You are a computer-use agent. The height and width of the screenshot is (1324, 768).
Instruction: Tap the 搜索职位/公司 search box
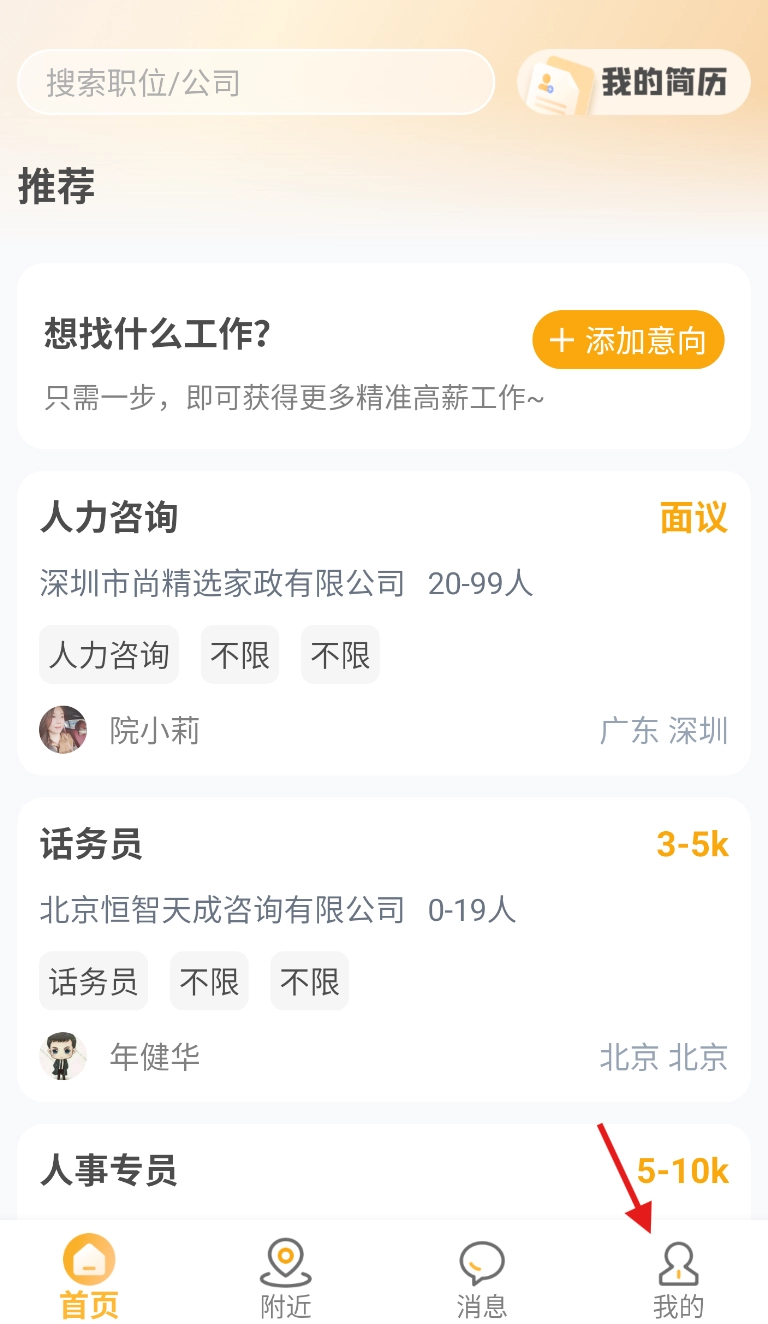[x=255, y=82]
